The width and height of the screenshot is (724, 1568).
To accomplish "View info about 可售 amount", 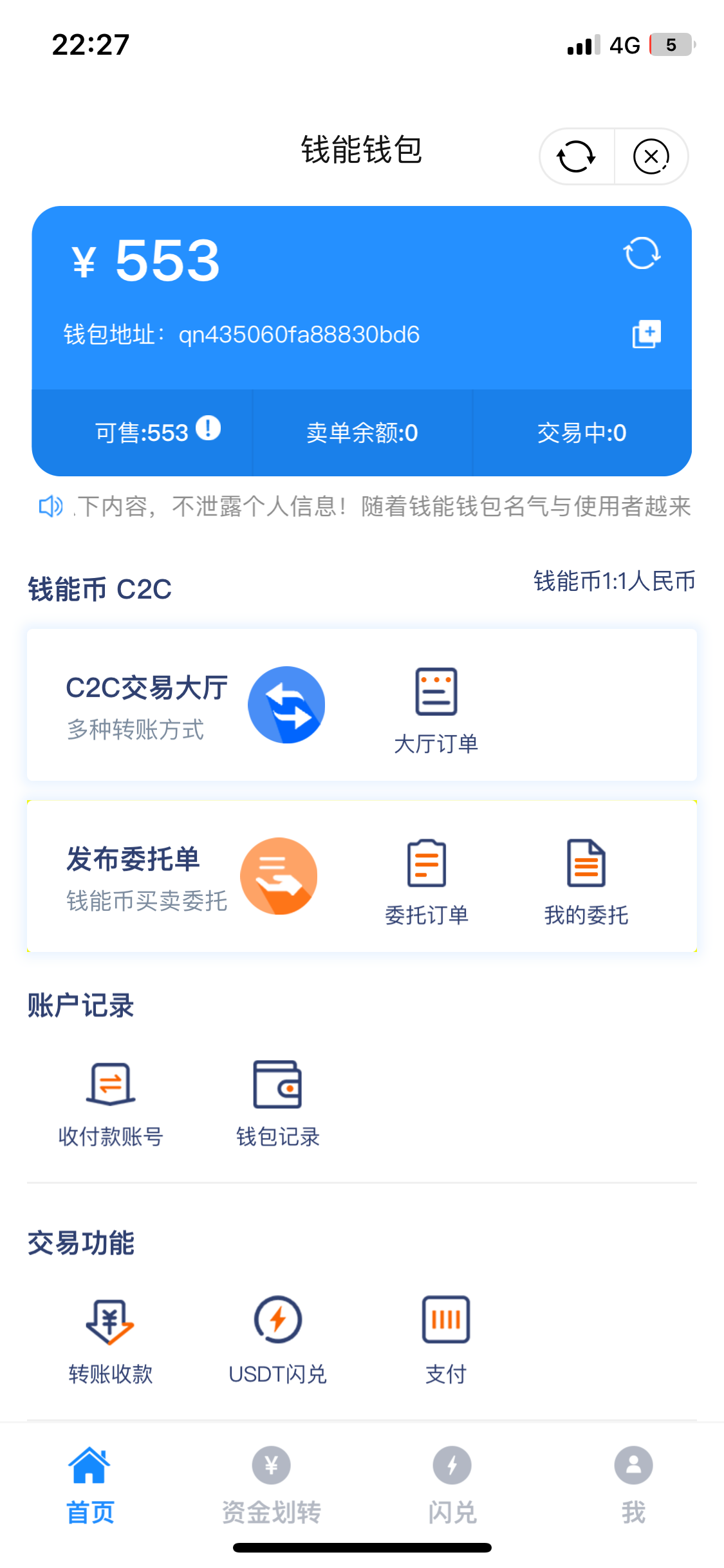I will coord(209,428).
